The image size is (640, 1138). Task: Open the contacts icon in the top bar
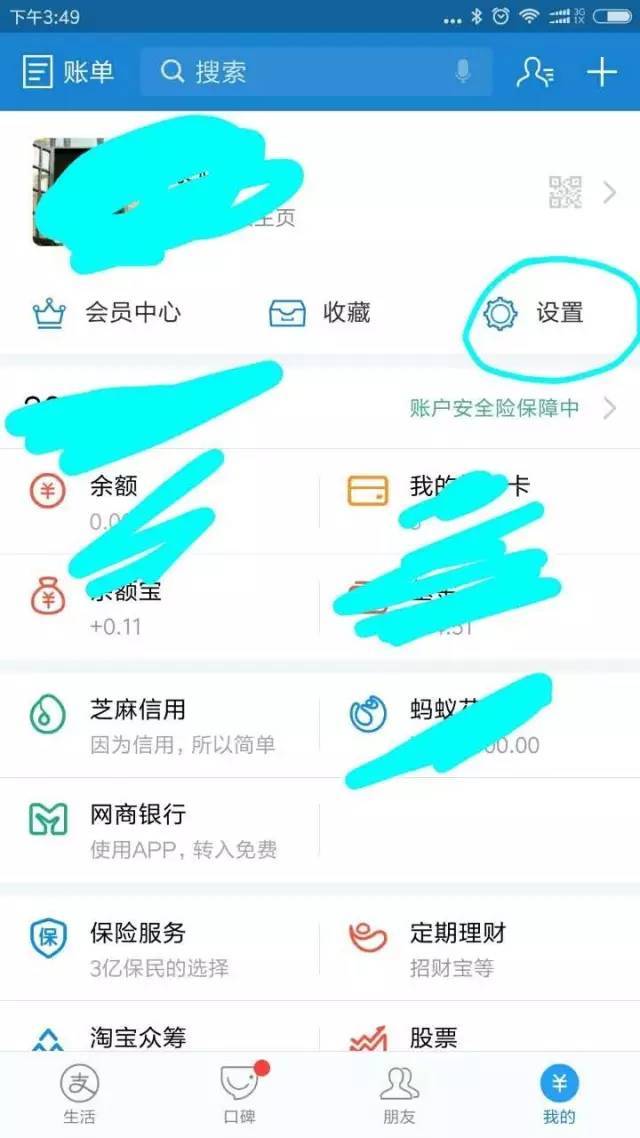click(535, 72)
